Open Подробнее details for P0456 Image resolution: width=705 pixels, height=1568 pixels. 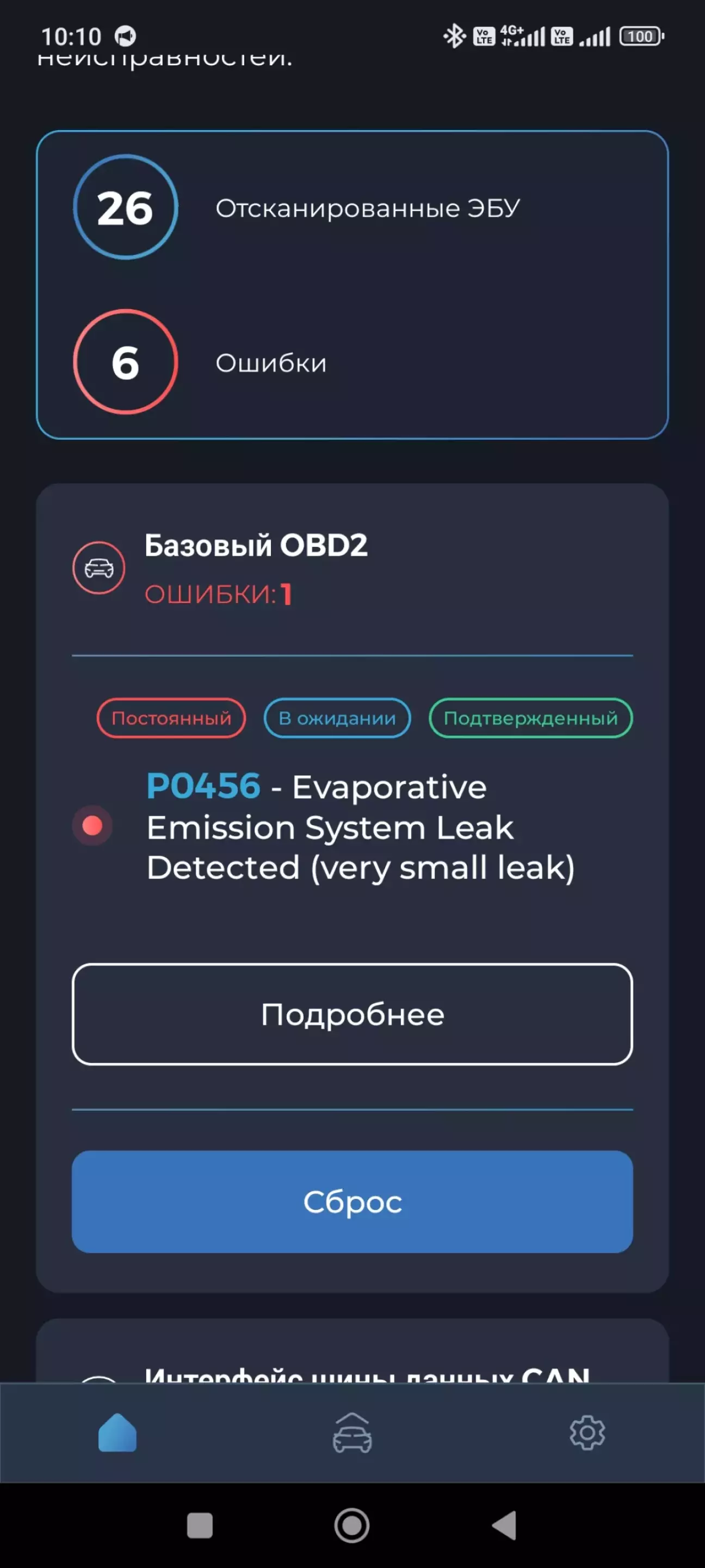pos(352,1014)
